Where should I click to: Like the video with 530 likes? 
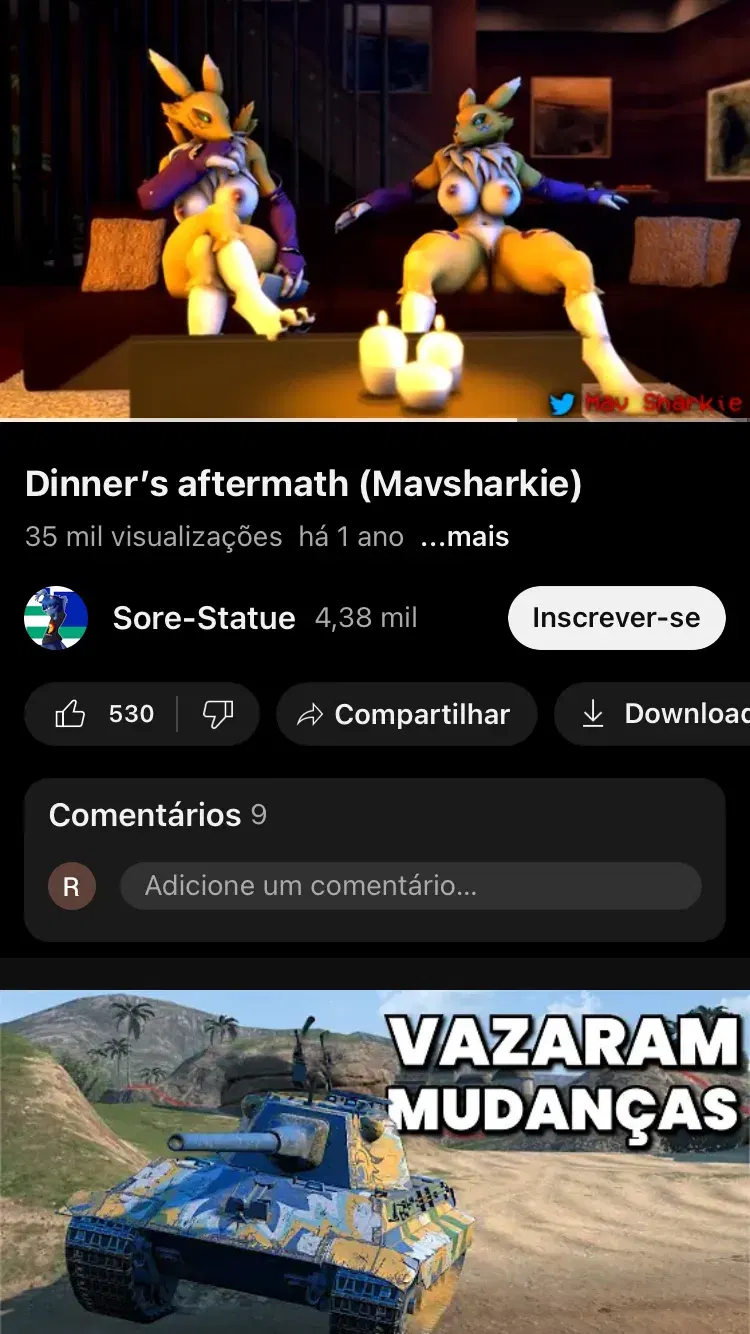pos(103,714)
